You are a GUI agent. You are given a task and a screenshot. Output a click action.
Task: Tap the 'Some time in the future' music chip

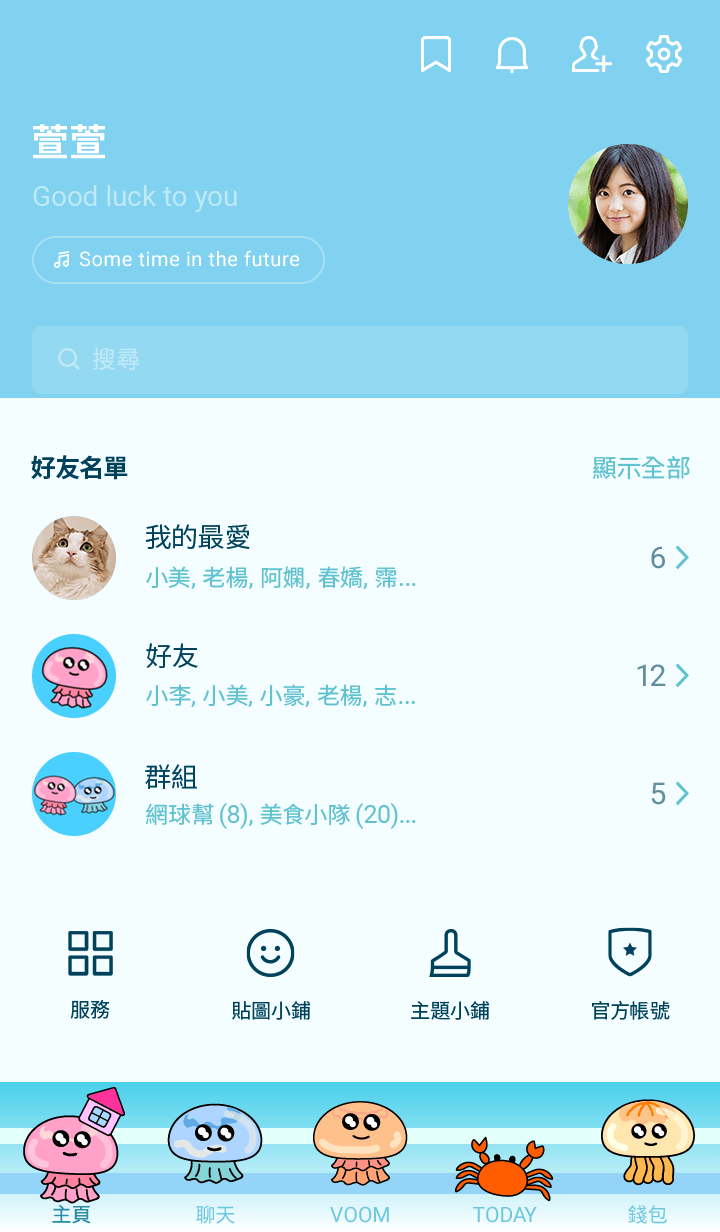click(x=178, y=260)
